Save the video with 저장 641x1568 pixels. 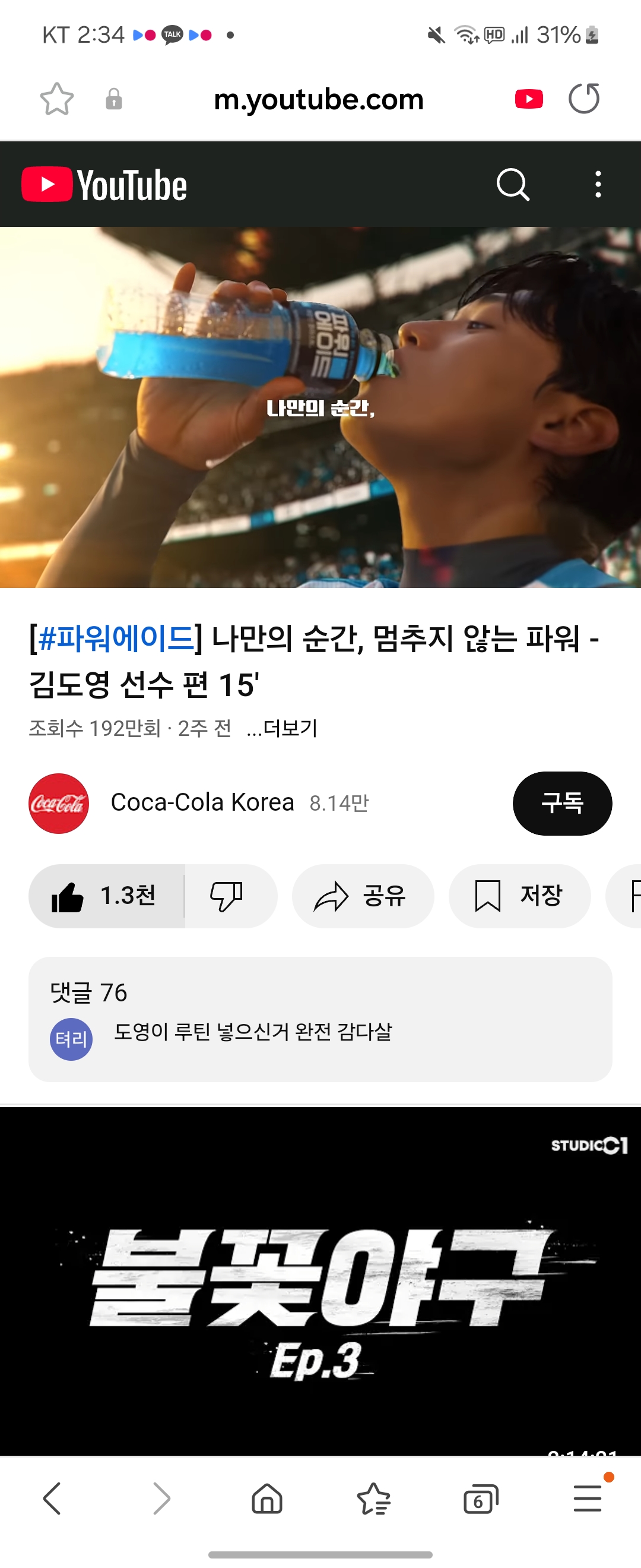tap(519, 896)
